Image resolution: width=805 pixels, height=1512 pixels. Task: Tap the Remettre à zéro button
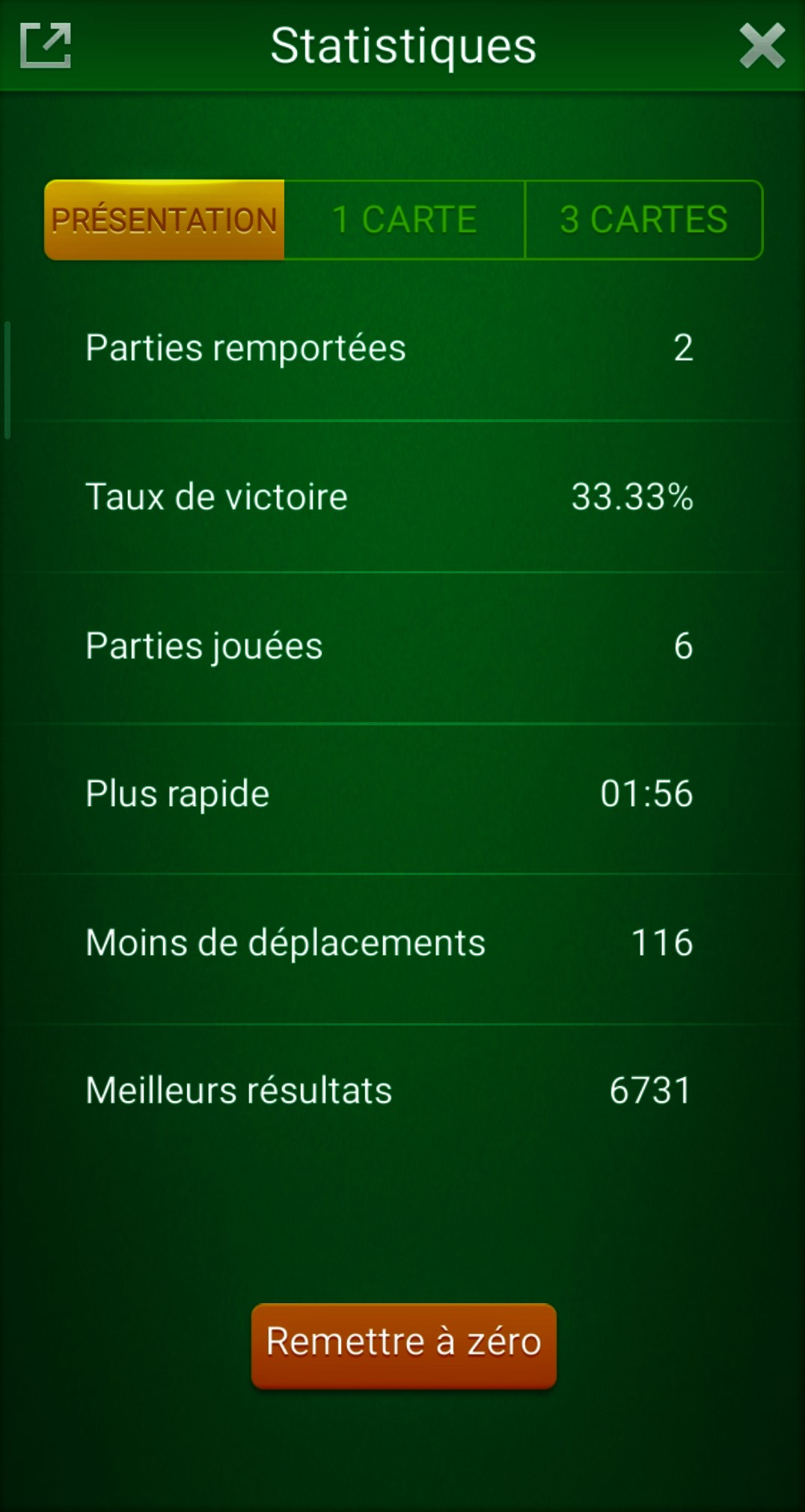[x=404, y=1345]
